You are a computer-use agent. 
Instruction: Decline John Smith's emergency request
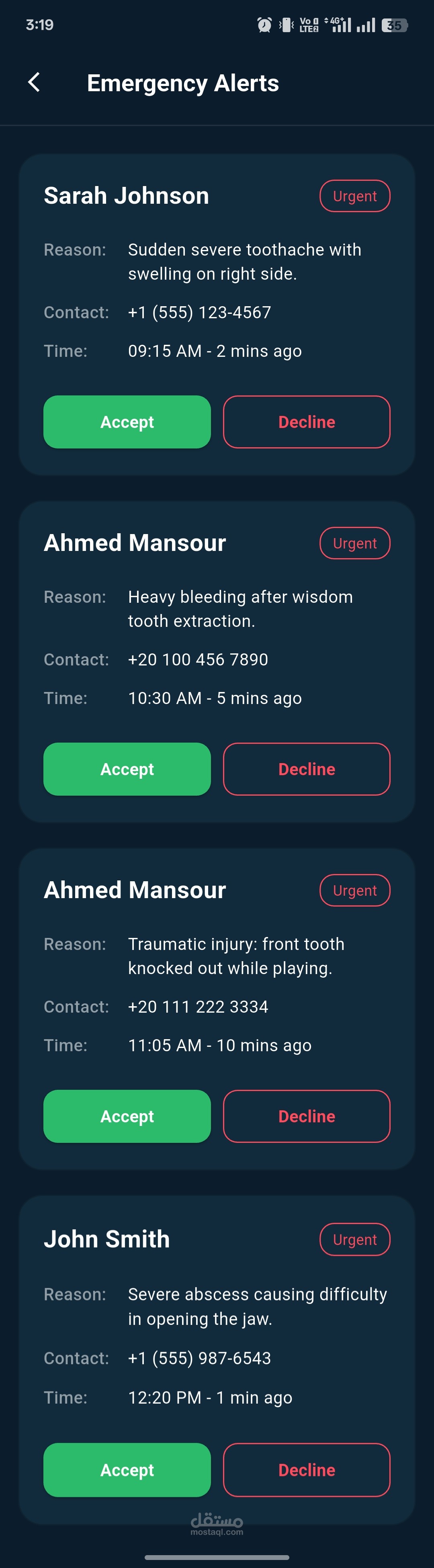pos(307,1470)
